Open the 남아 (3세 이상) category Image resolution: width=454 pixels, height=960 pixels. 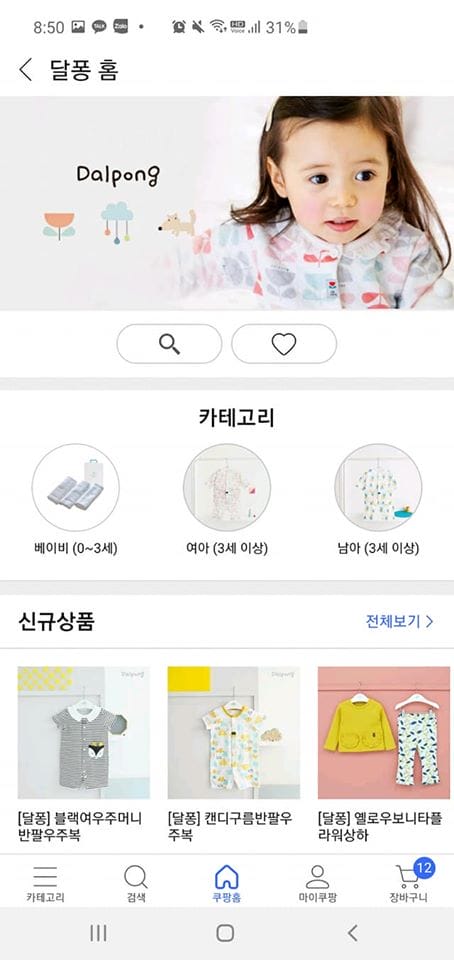coord(379,500)
